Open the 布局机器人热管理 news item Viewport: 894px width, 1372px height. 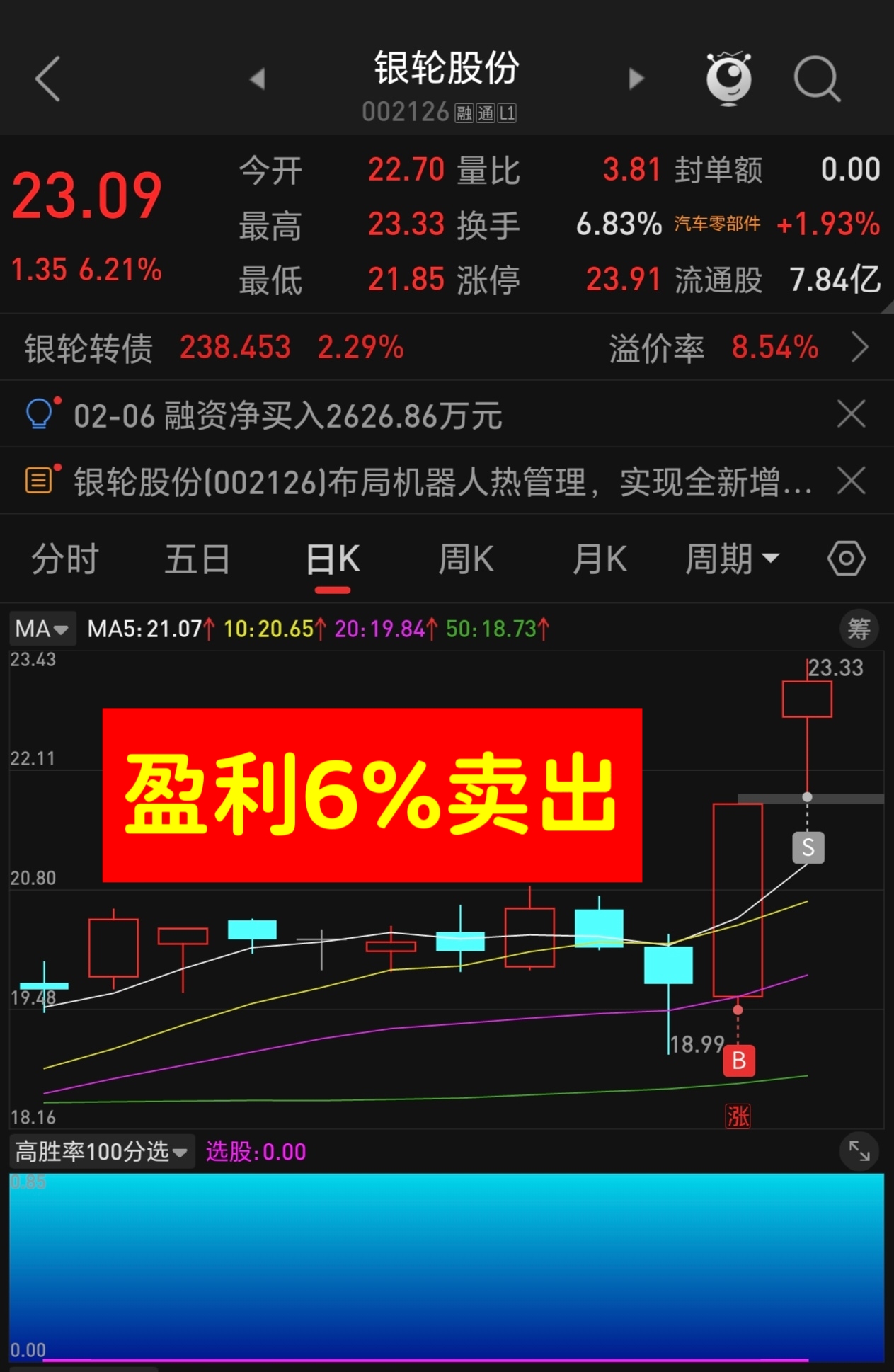[442, 482]
